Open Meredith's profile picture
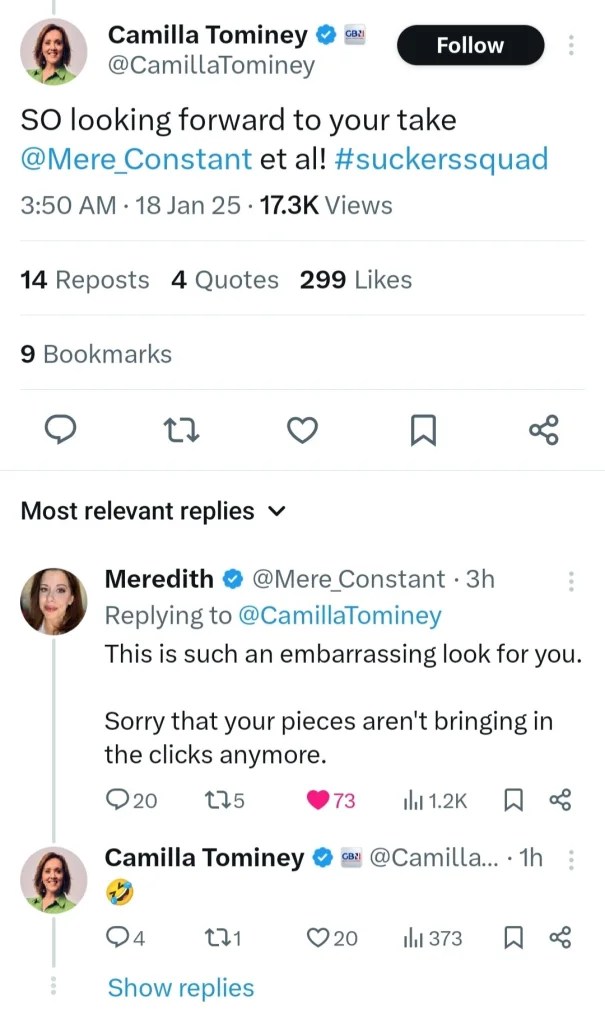605x1024 pixels. (53, 601)
